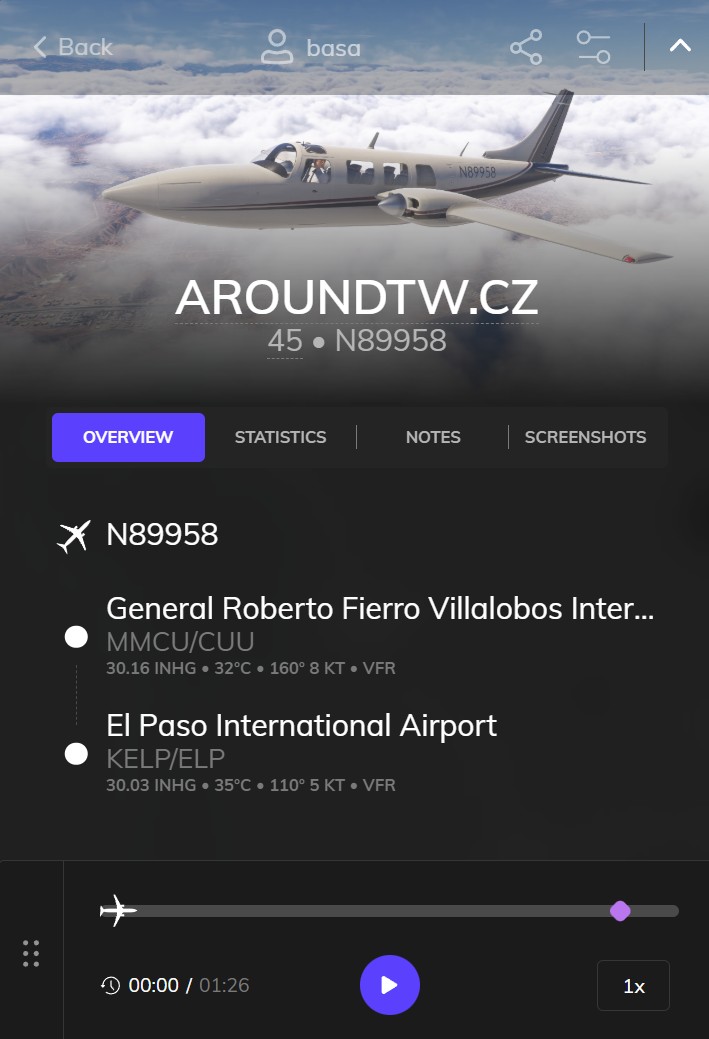Share this flight
The image size is (709, 1039).
point(526,47)
